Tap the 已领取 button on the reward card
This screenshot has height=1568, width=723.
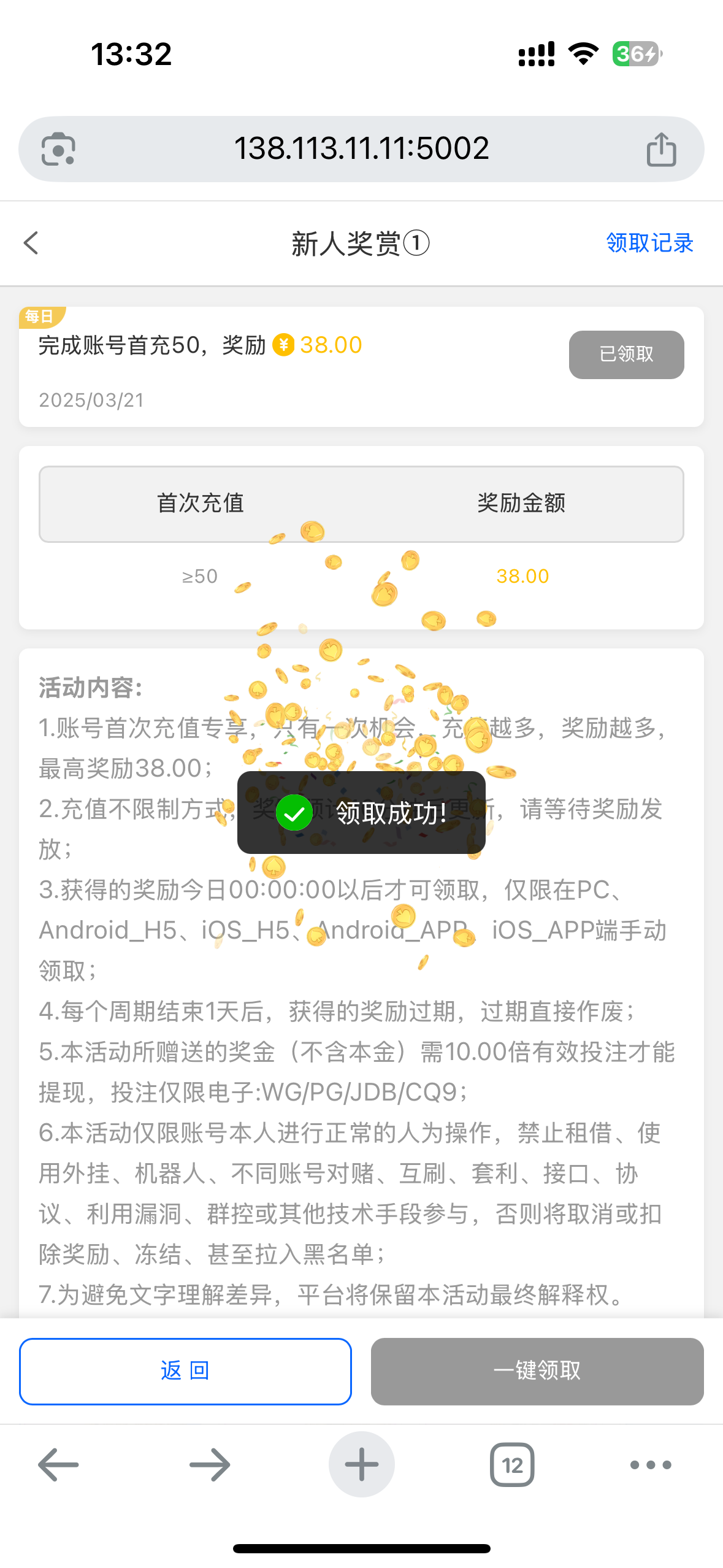626,355
